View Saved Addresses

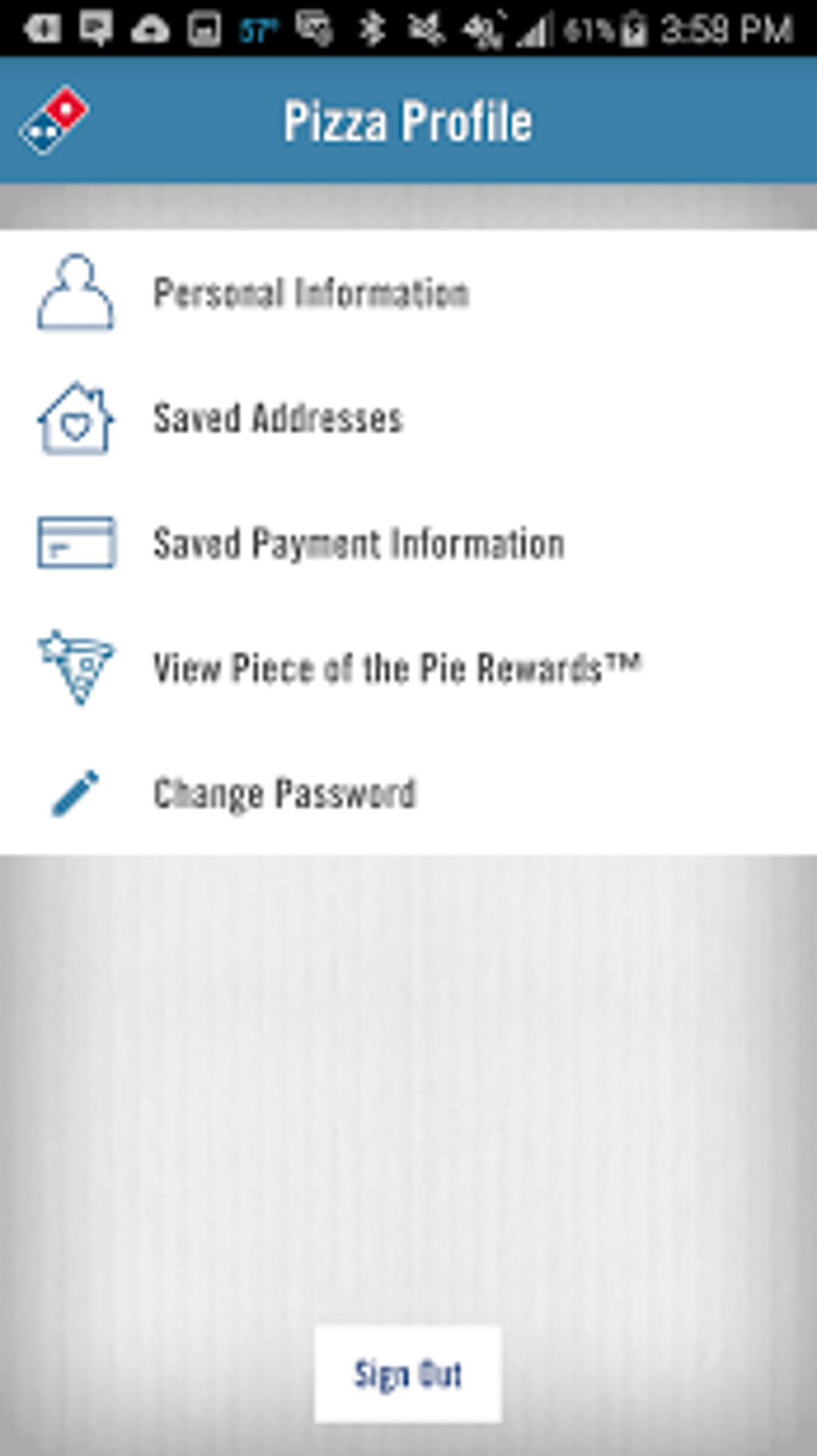278,418
